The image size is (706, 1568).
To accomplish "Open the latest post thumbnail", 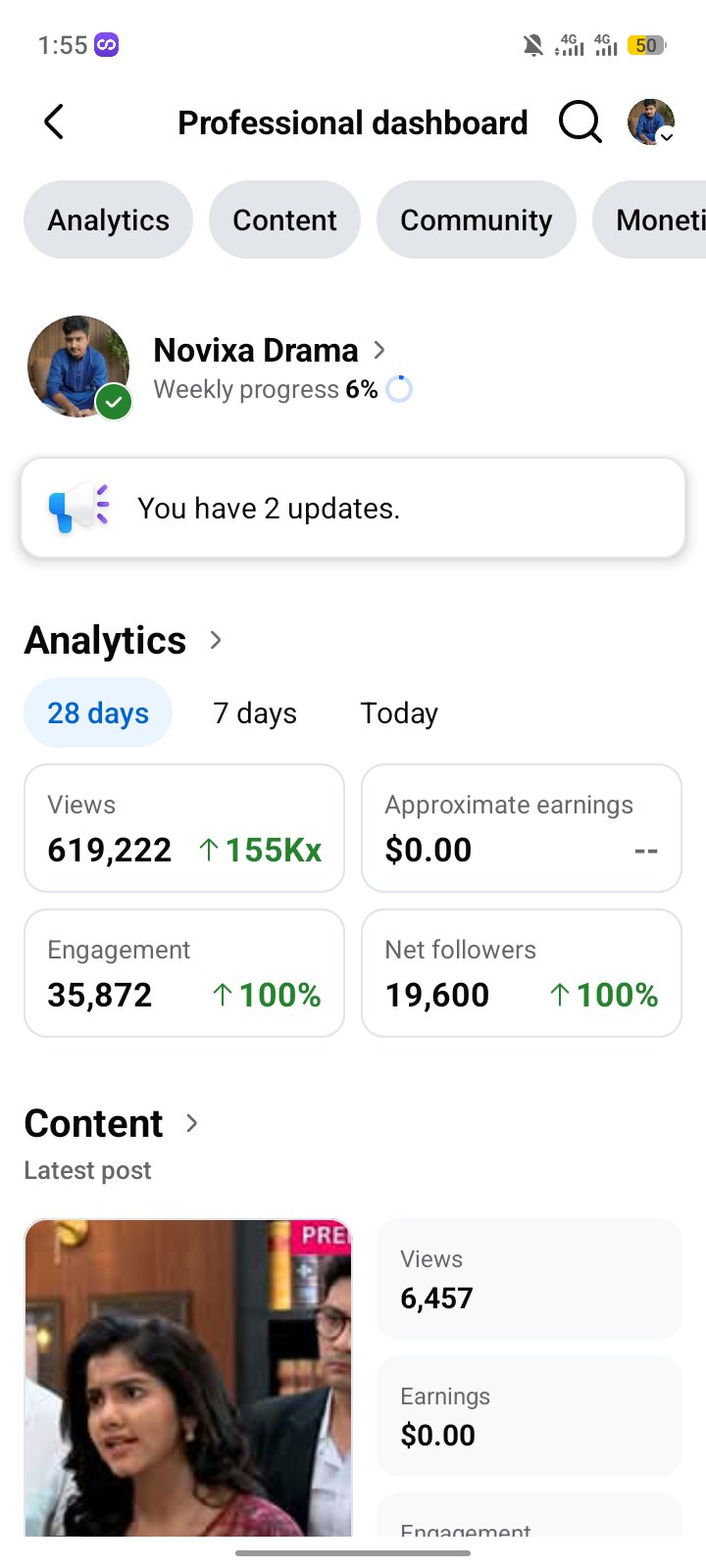I will [x=187, y=1377].
